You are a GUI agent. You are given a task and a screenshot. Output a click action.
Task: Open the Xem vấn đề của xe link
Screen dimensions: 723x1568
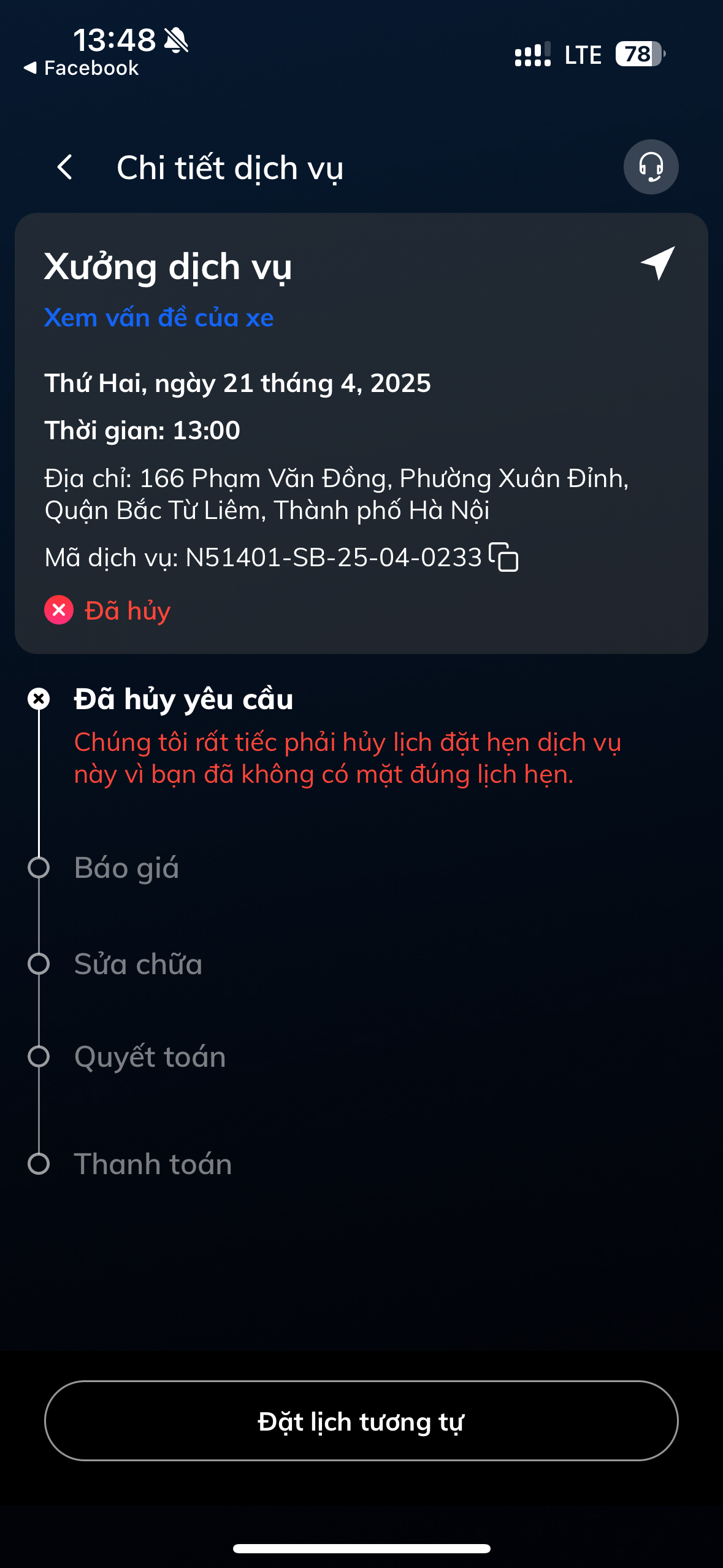[x=159, y=318]
